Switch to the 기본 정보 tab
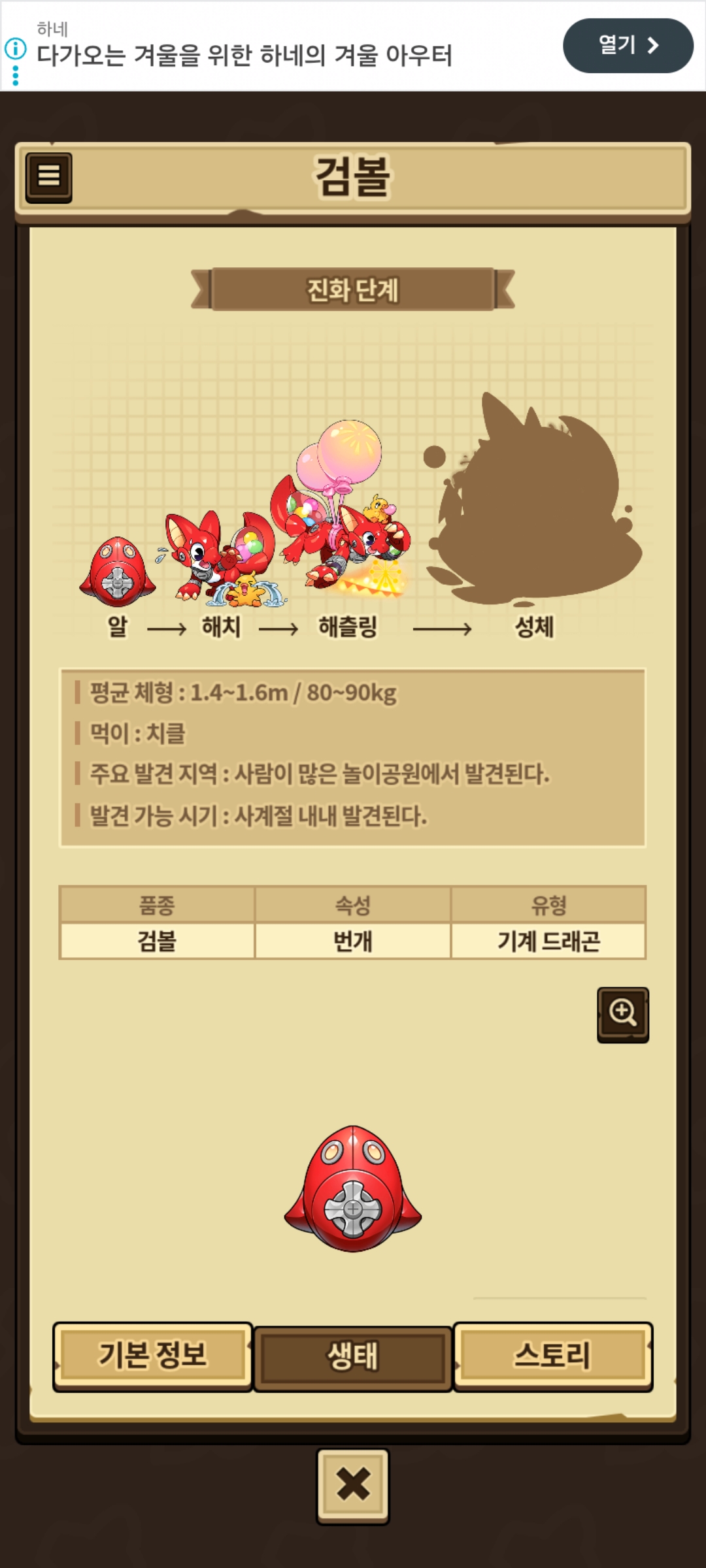706x1568 pixels. click(x=153, y=1356)
